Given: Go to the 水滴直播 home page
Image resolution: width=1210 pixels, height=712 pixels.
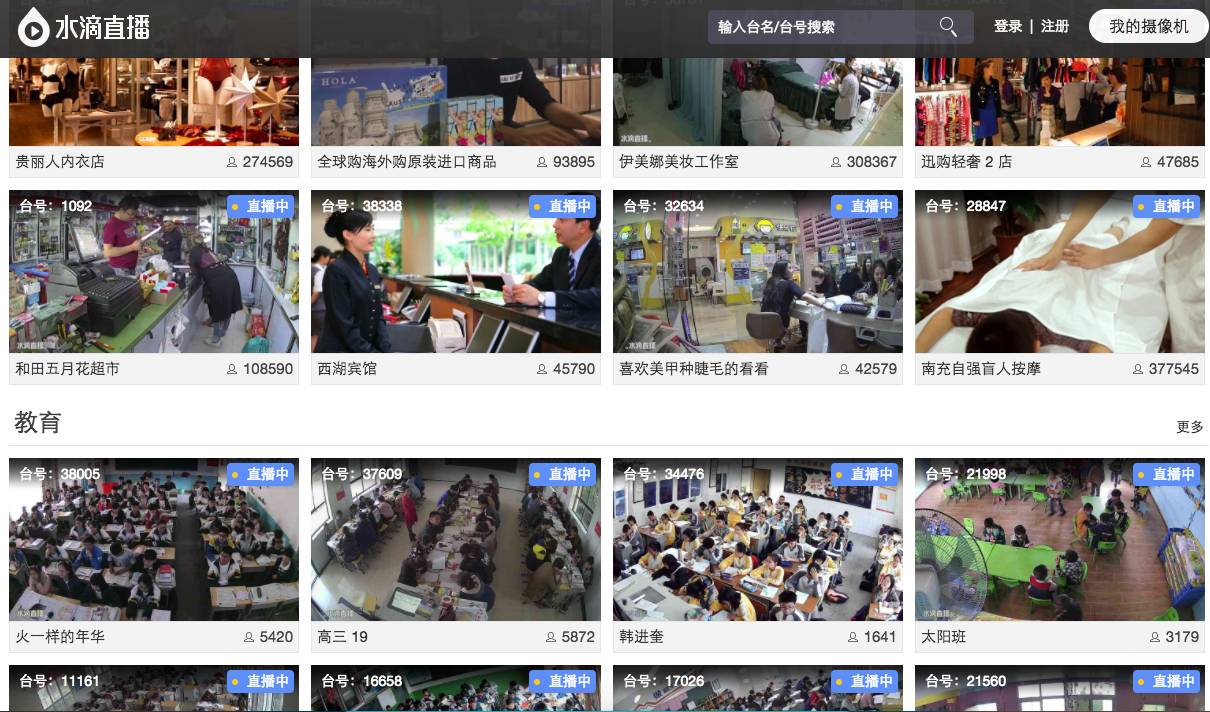Looking at the screenshot, I should click(84, 28).
